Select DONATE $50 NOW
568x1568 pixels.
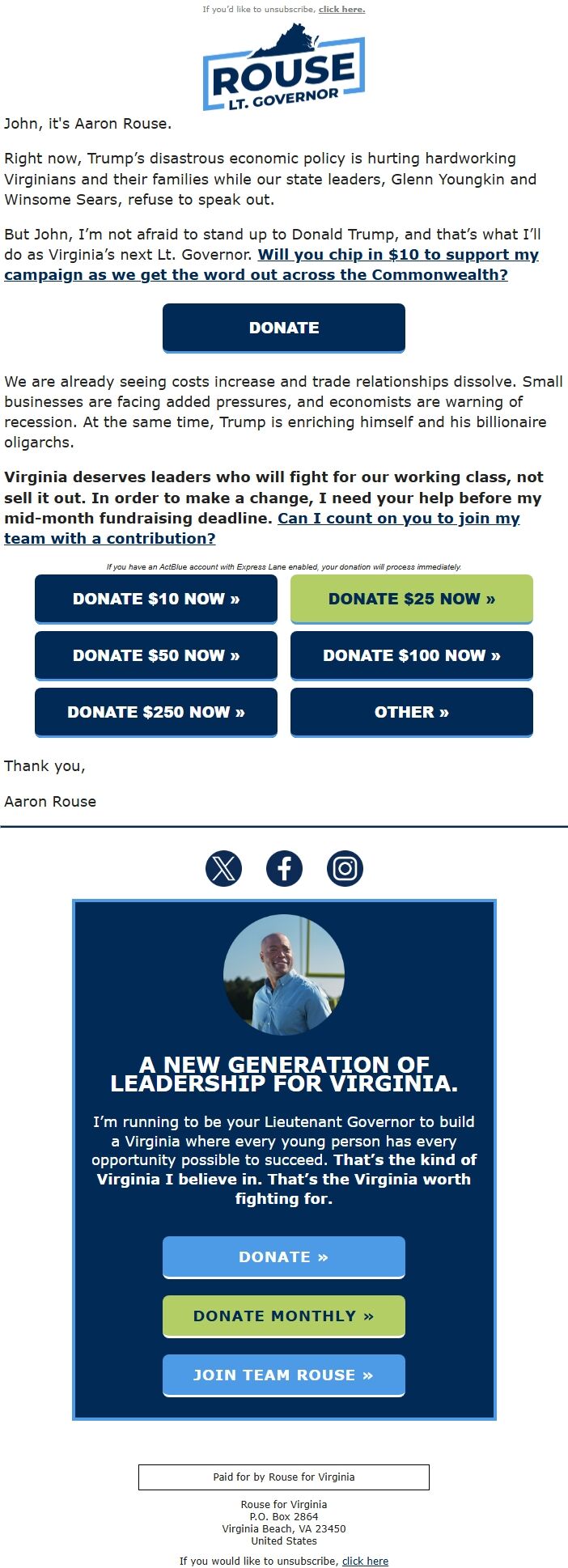click(x=156, y=655)
